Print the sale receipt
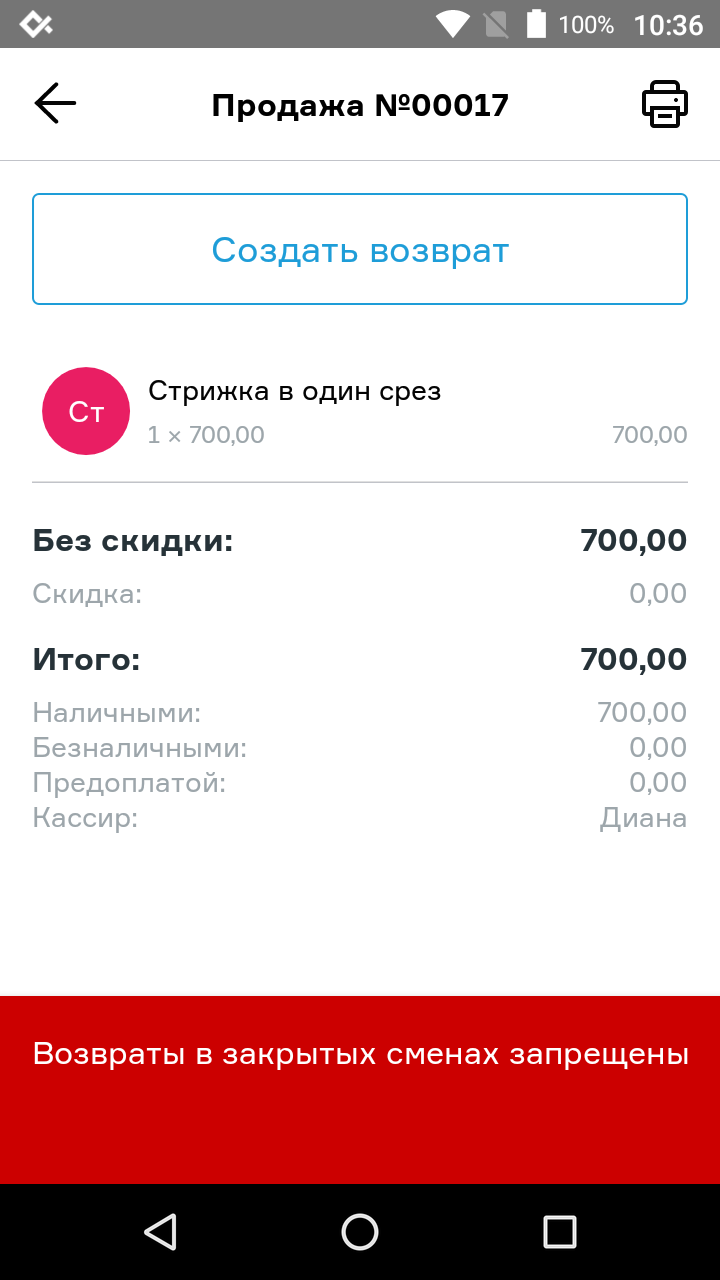This screenshot has height=1280, width=720. click(664, 104)
